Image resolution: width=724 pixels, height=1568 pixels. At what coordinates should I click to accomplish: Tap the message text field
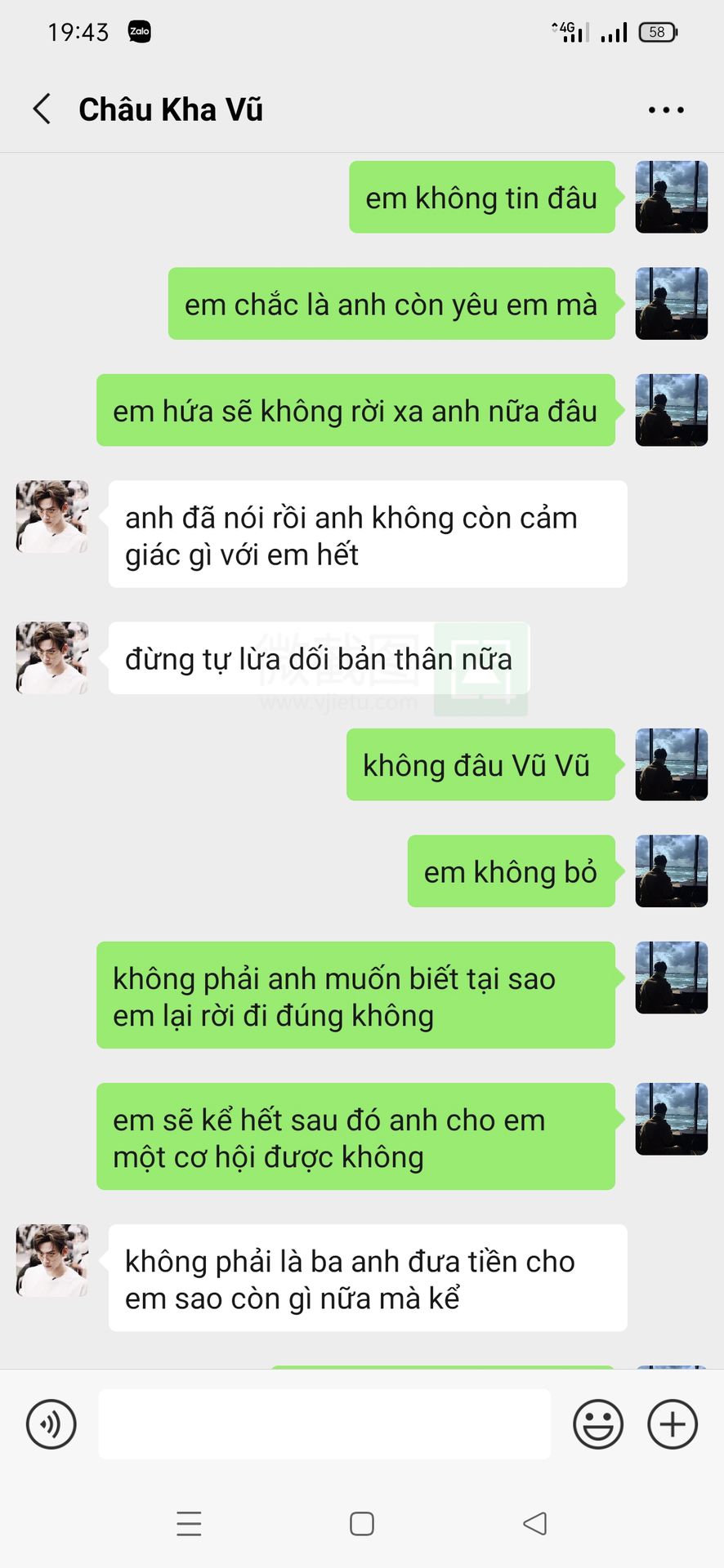tap(324, 1424)
